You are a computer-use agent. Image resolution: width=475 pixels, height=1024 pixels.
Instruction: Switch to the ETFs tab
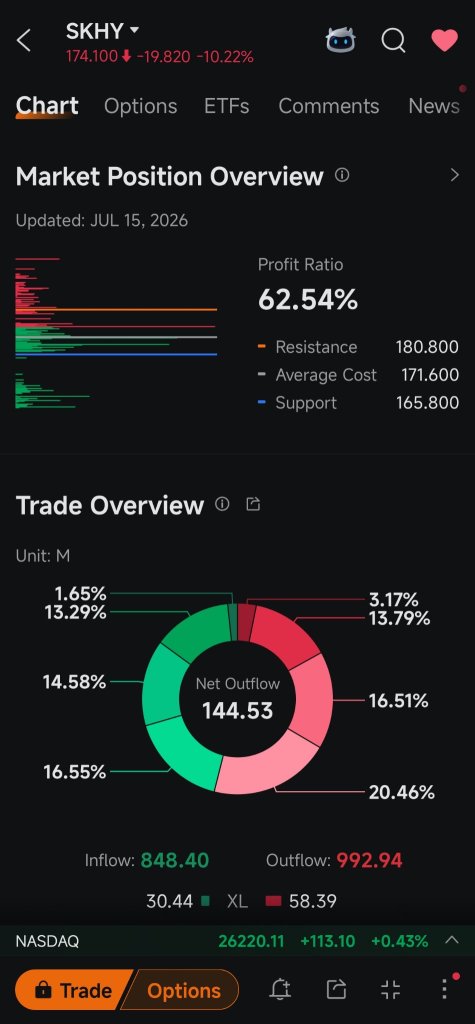pyautogui.click(x=227, y=106)
